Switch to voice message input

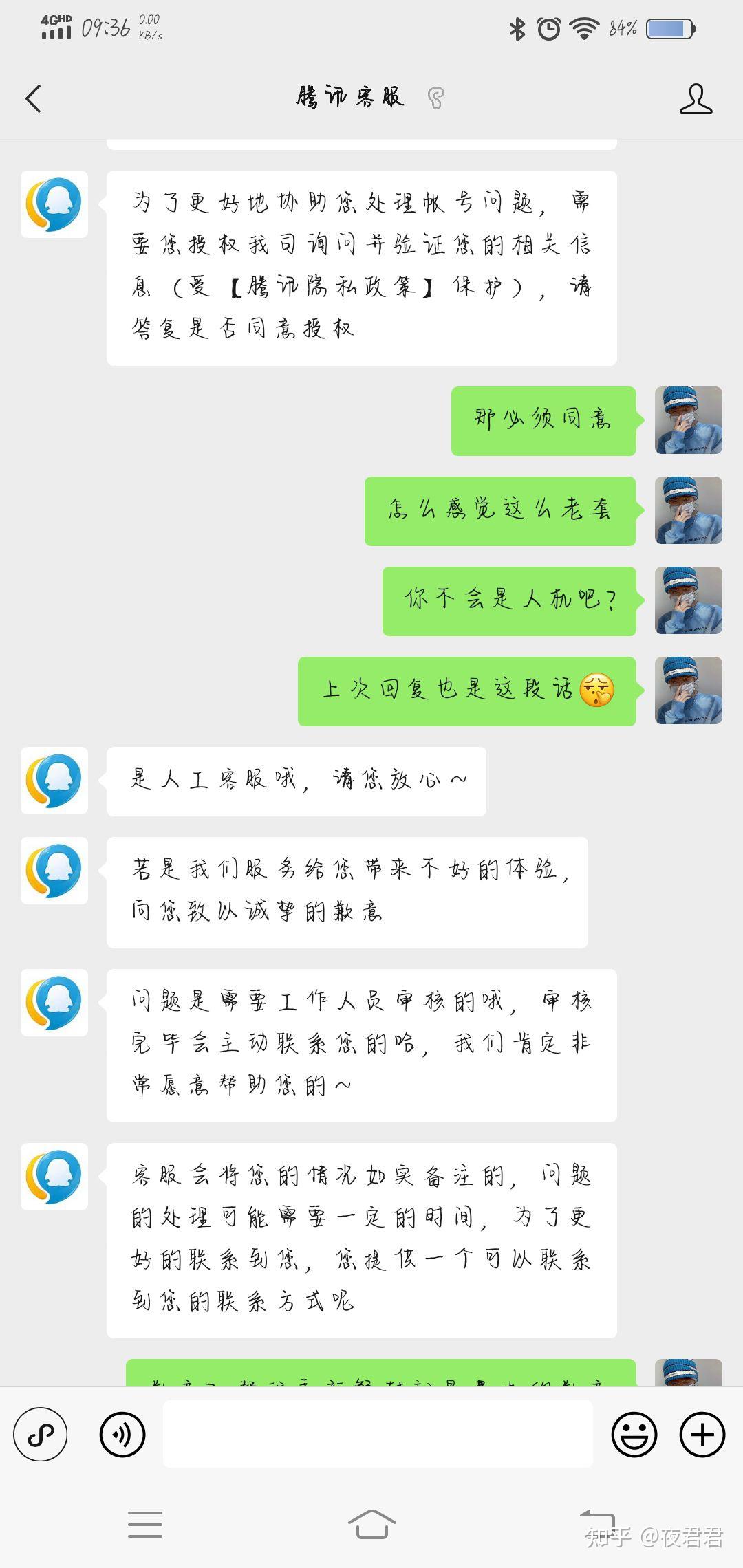coord(122,1434)
